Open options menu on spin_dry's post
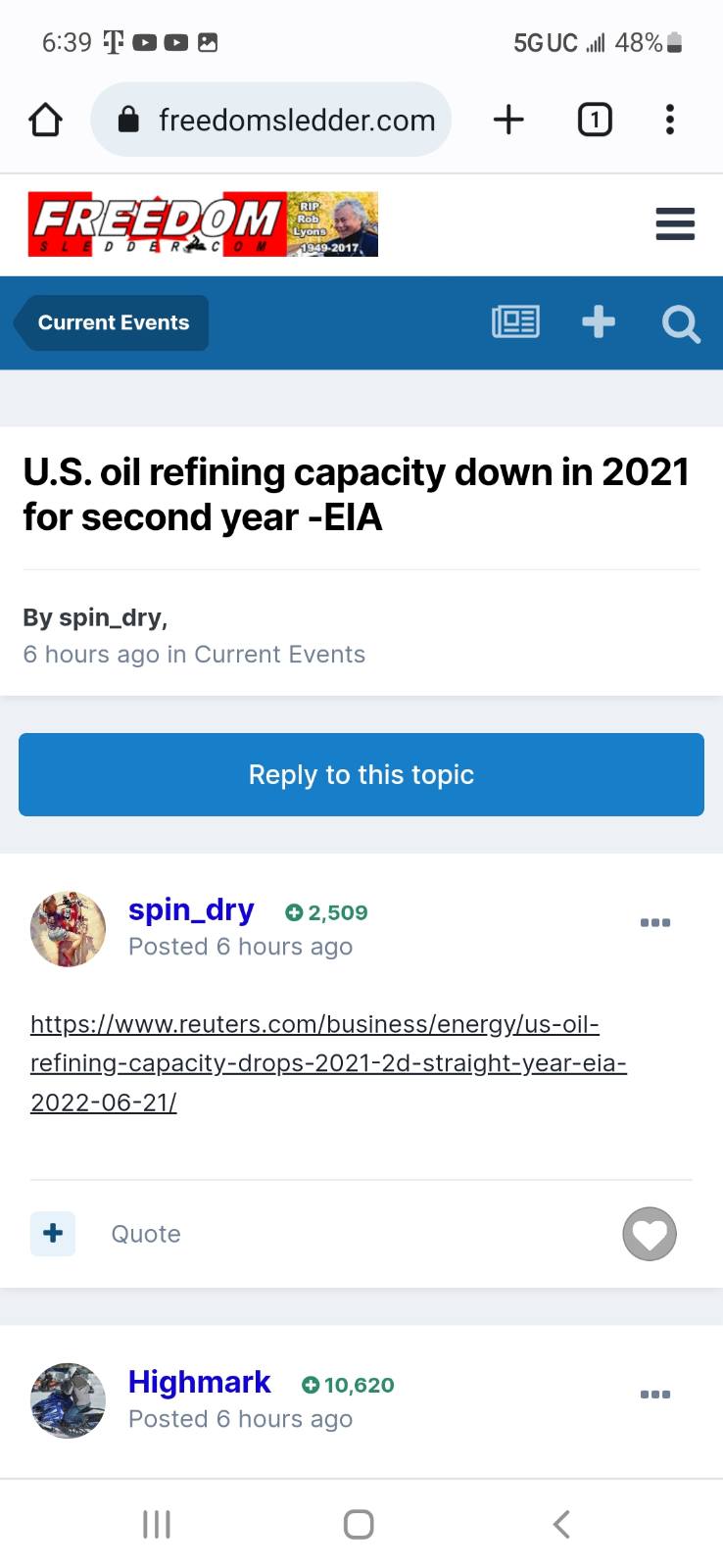The height and width of the screenshot is (1568, 723). [655, 922]
